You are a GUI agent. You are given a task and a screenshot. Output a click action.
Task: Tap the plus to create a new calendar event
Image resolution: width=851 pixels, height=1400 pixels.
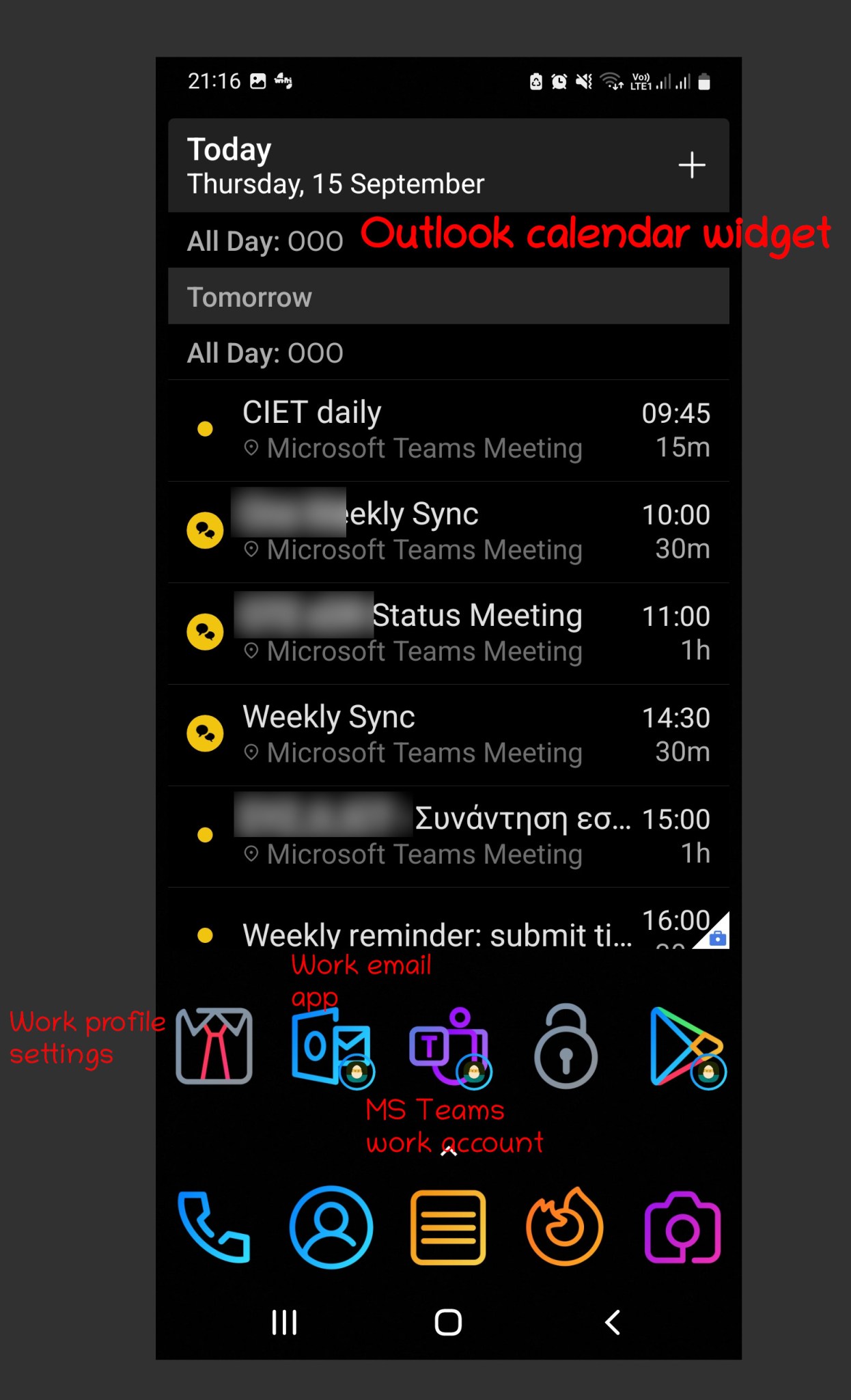691,165
